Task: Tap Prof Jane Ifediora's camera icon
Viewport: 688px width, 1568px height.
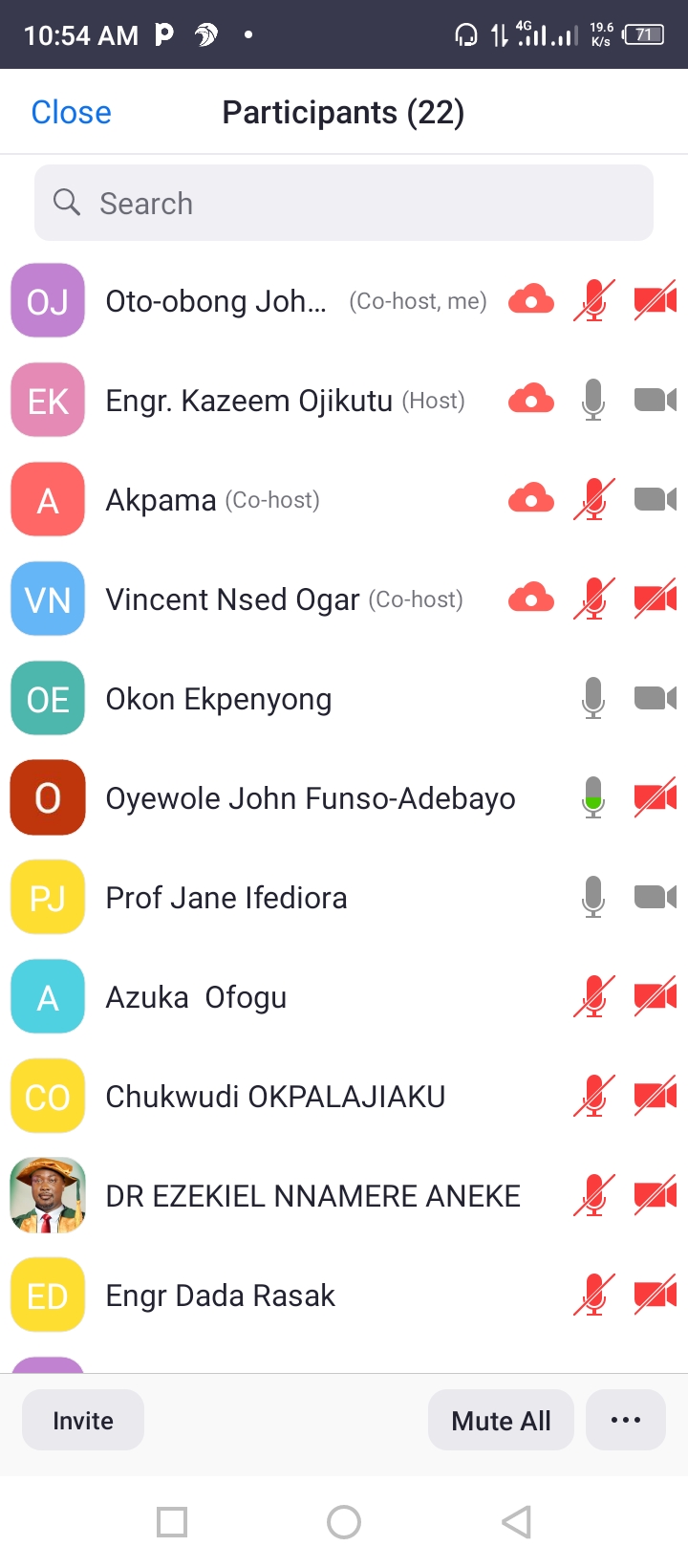Action: point(656,897)
